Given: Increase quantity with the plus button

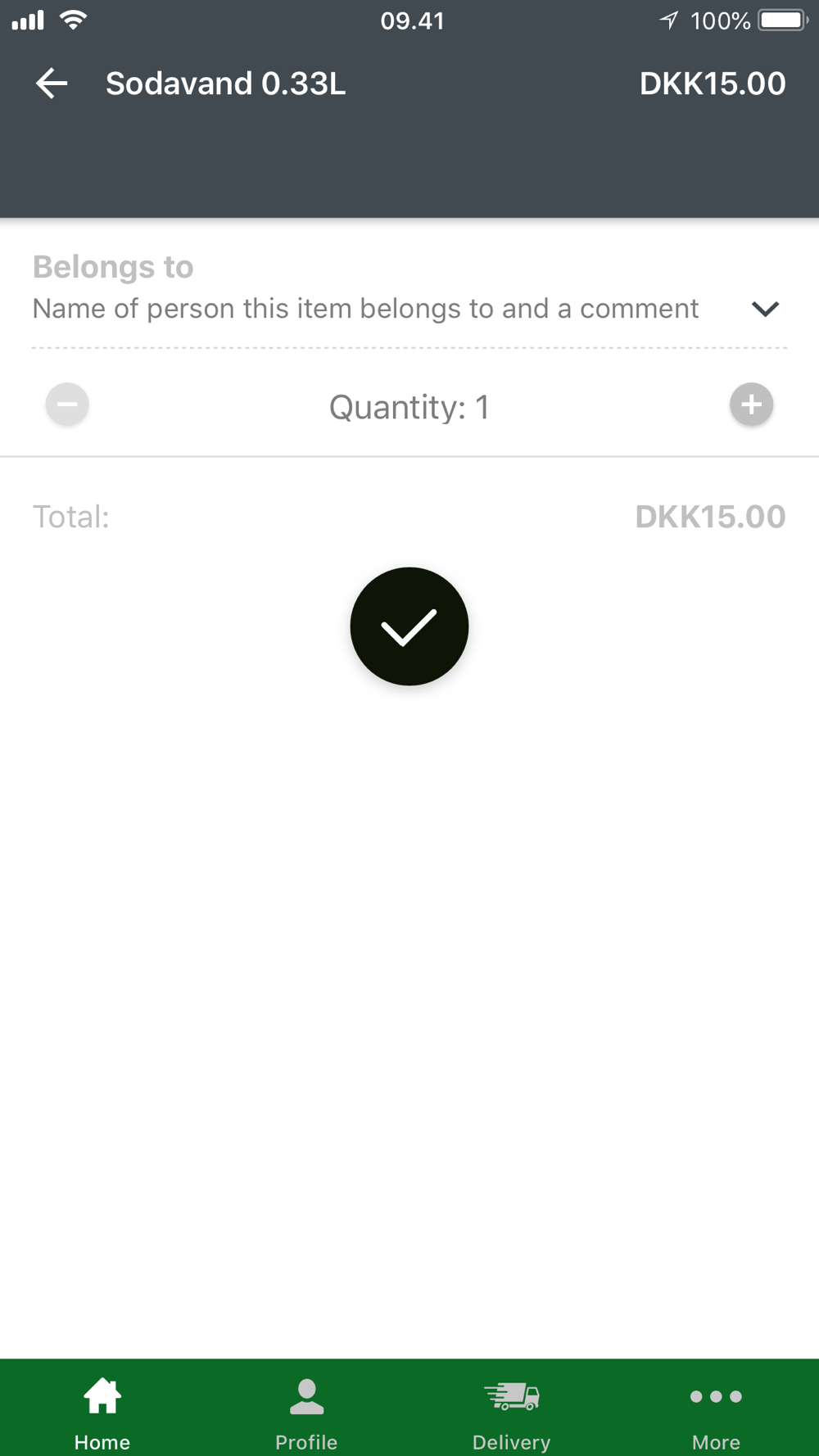Looking at the screenshot, I should click(x=751, y=405).
